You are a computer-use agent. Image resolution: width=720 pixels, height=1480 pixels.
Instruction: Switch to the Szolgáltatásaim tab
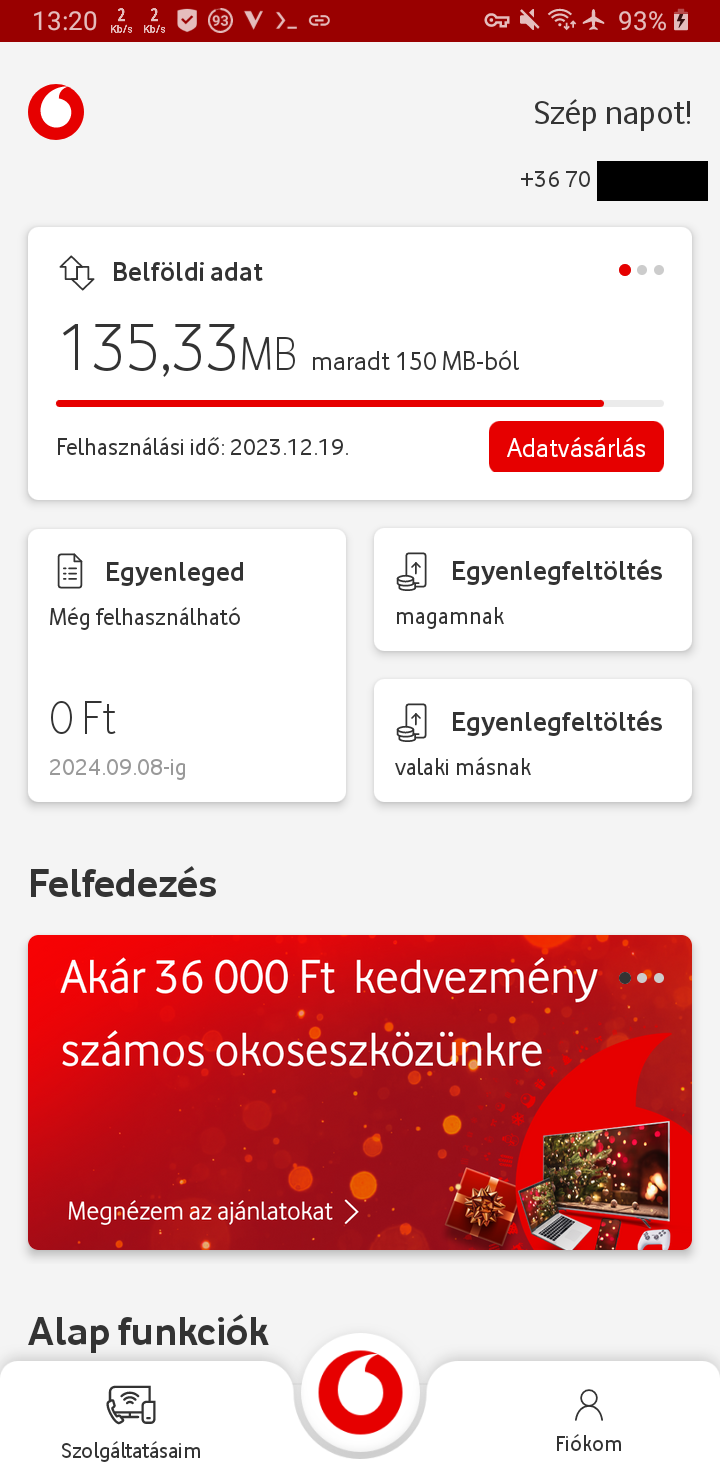coord(131,1422)
